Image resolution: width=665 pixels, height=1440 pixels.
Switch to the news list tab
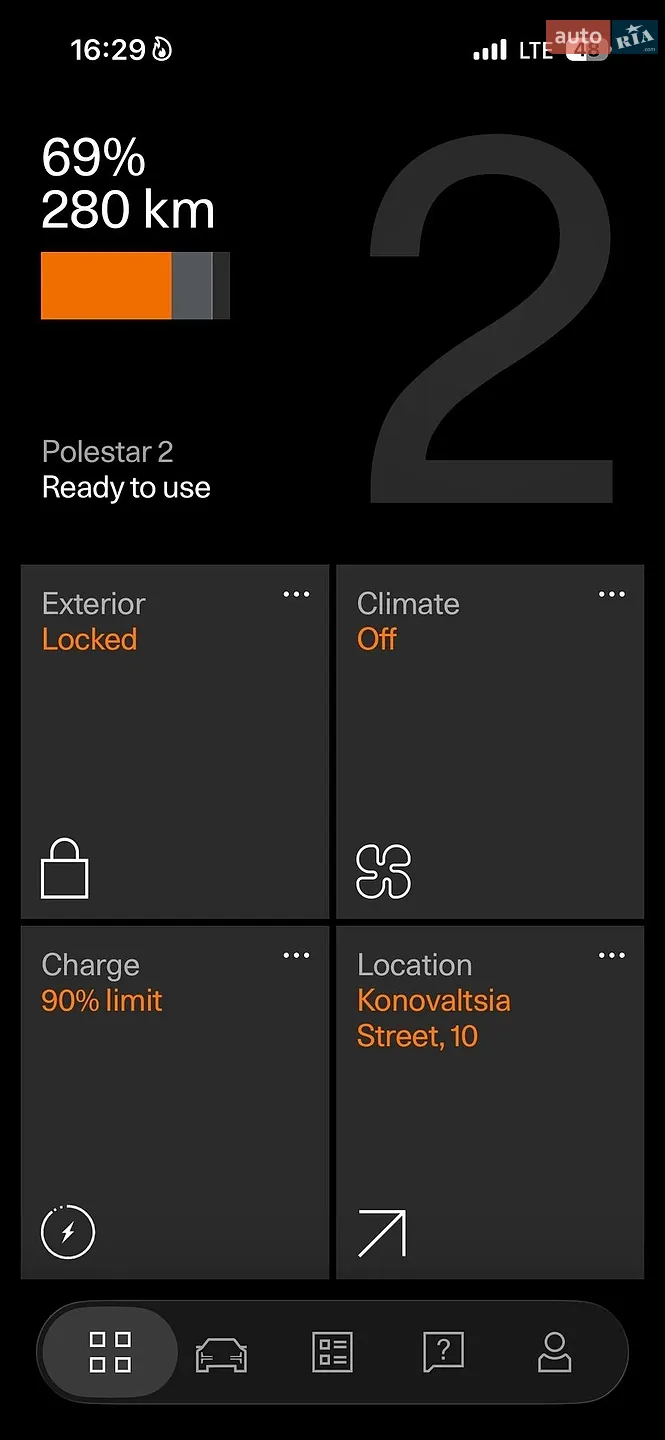(x=333, y=1352)
